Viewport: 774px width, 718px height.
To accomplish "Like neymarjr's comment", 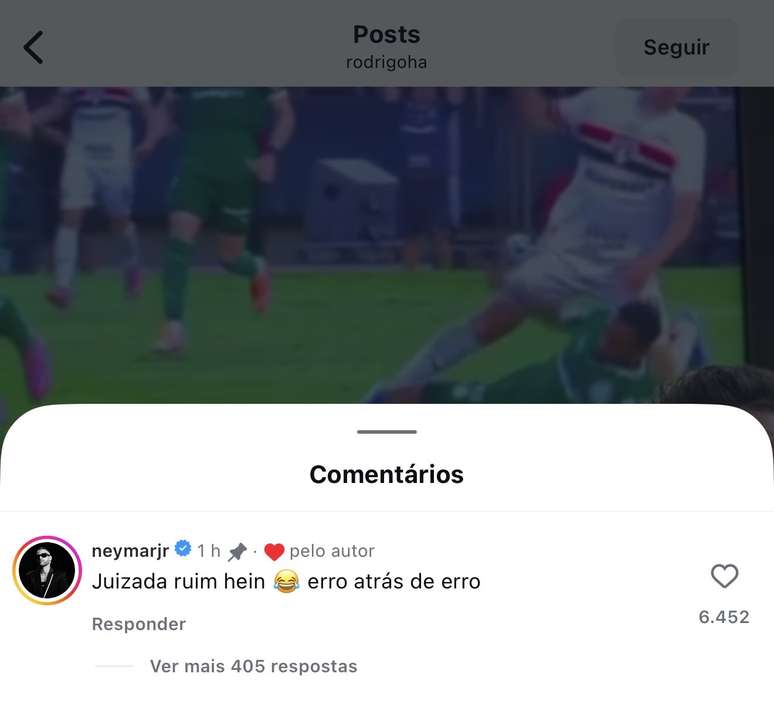I will 724,576.
